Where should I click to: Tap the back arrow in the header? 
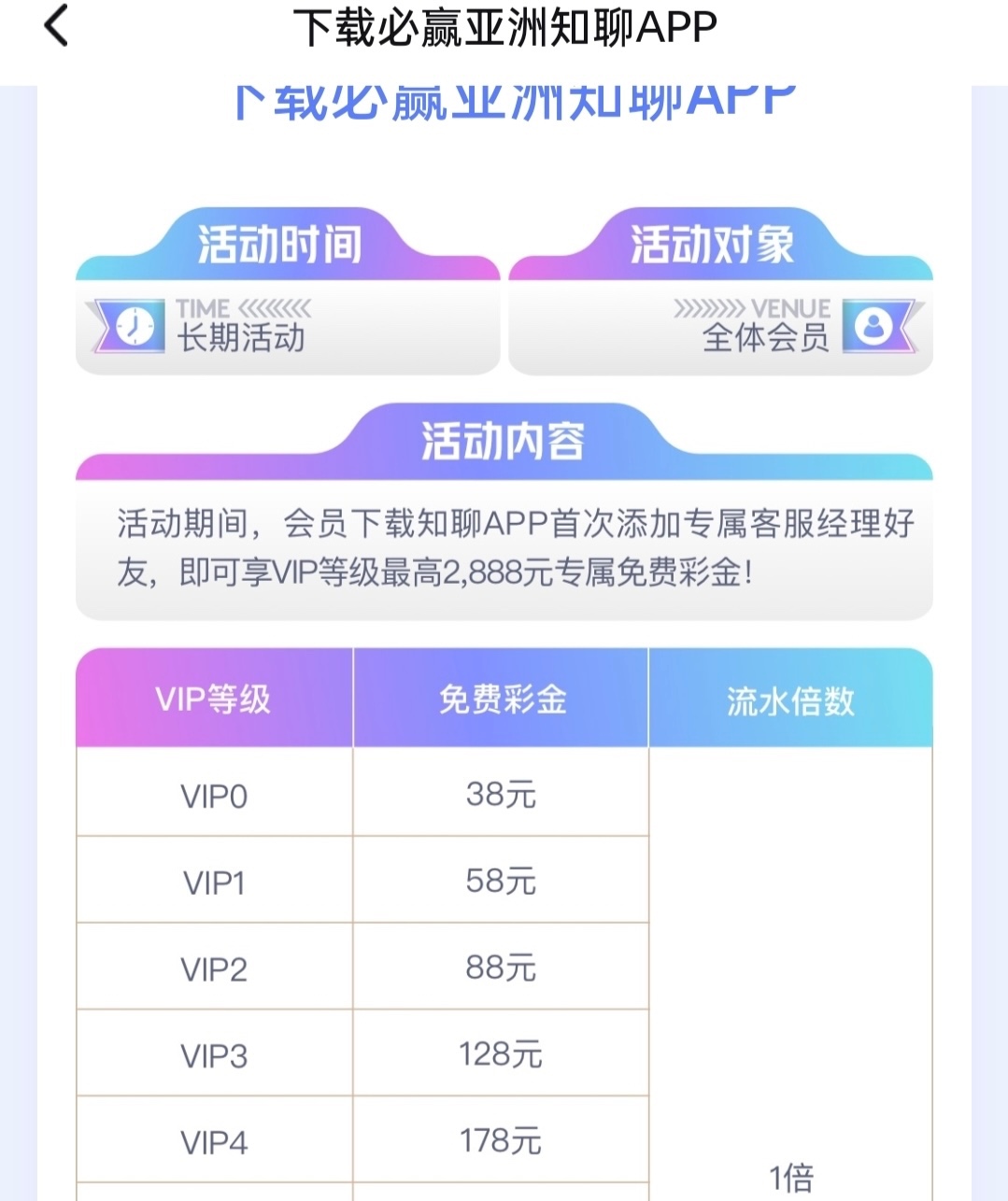point(57,26)
